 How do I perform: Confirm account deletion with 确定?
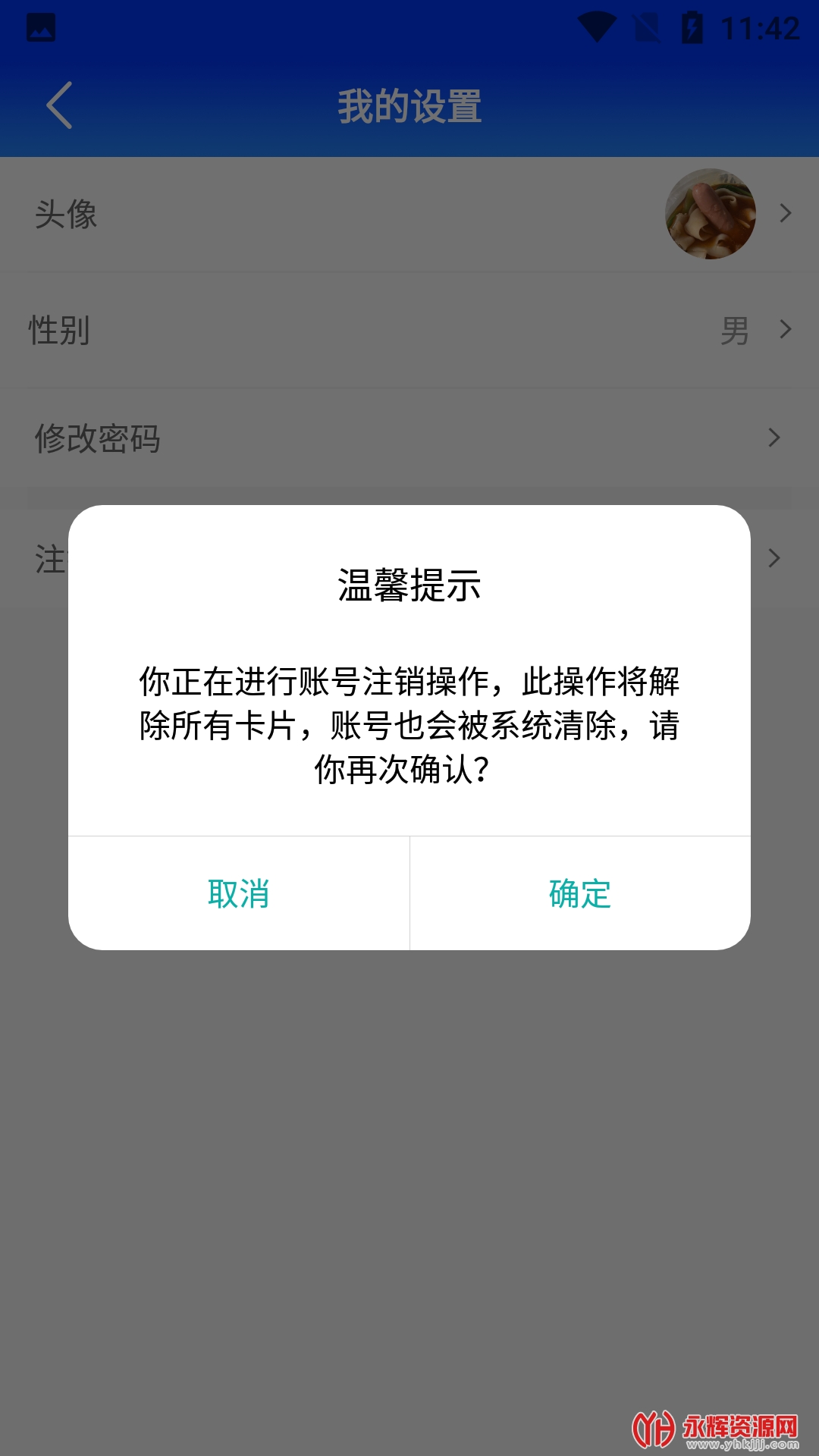580,893
